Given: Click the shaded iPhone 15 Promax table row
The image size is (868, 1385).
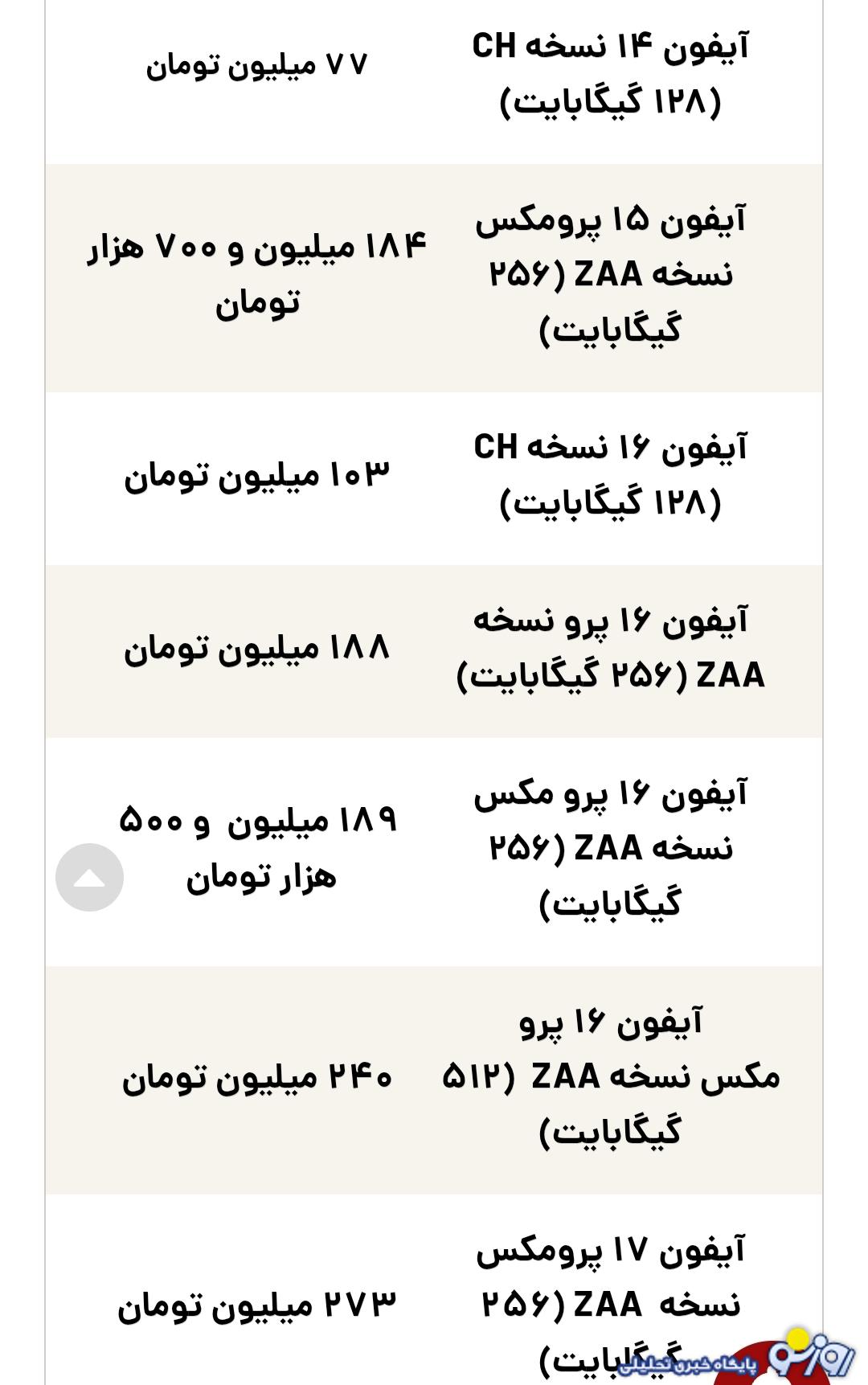Looking at the screenshot, I should click(434, 277).
